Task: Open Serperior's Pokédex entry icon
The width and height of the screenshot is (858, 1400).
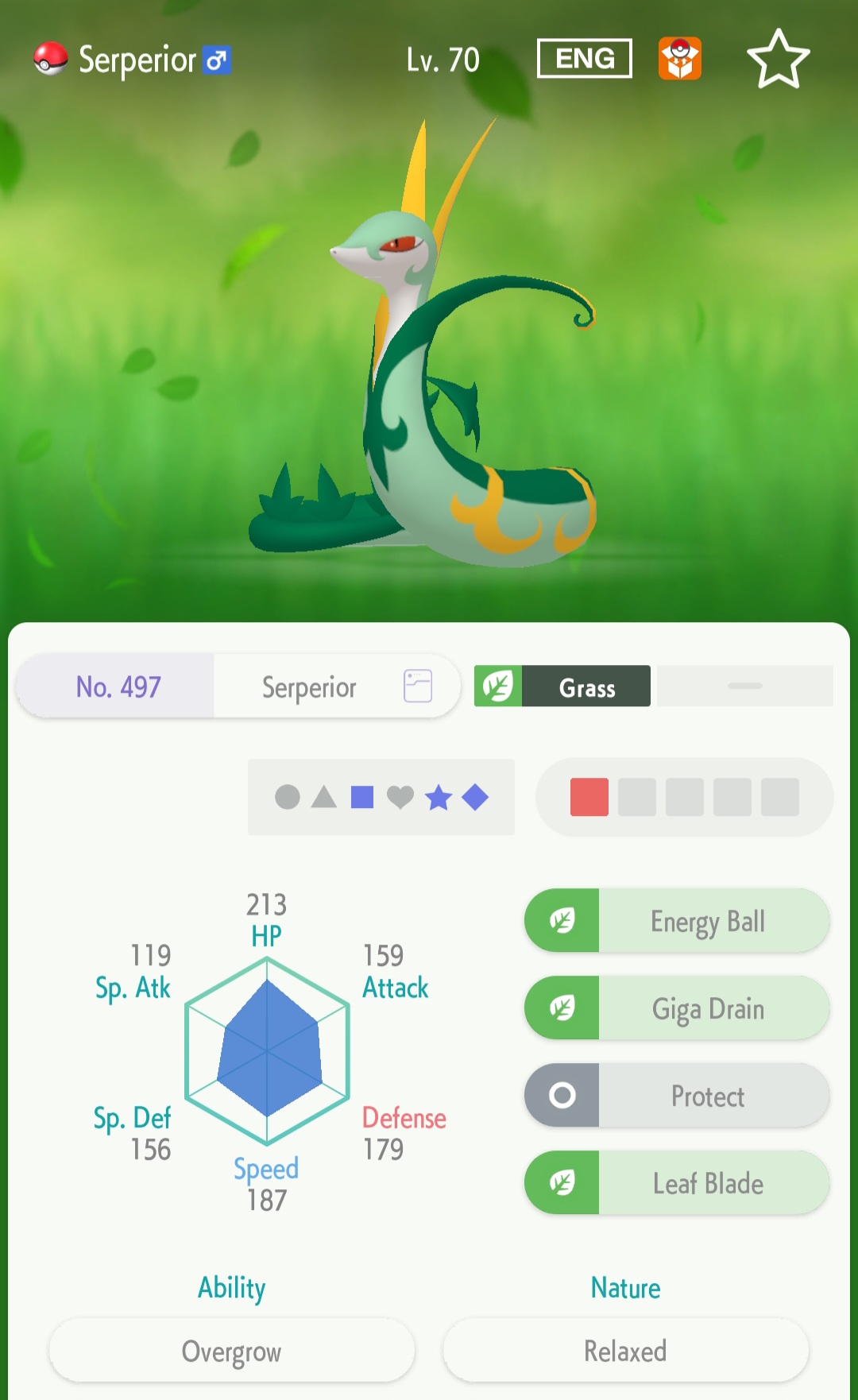Action: (418, 686)
